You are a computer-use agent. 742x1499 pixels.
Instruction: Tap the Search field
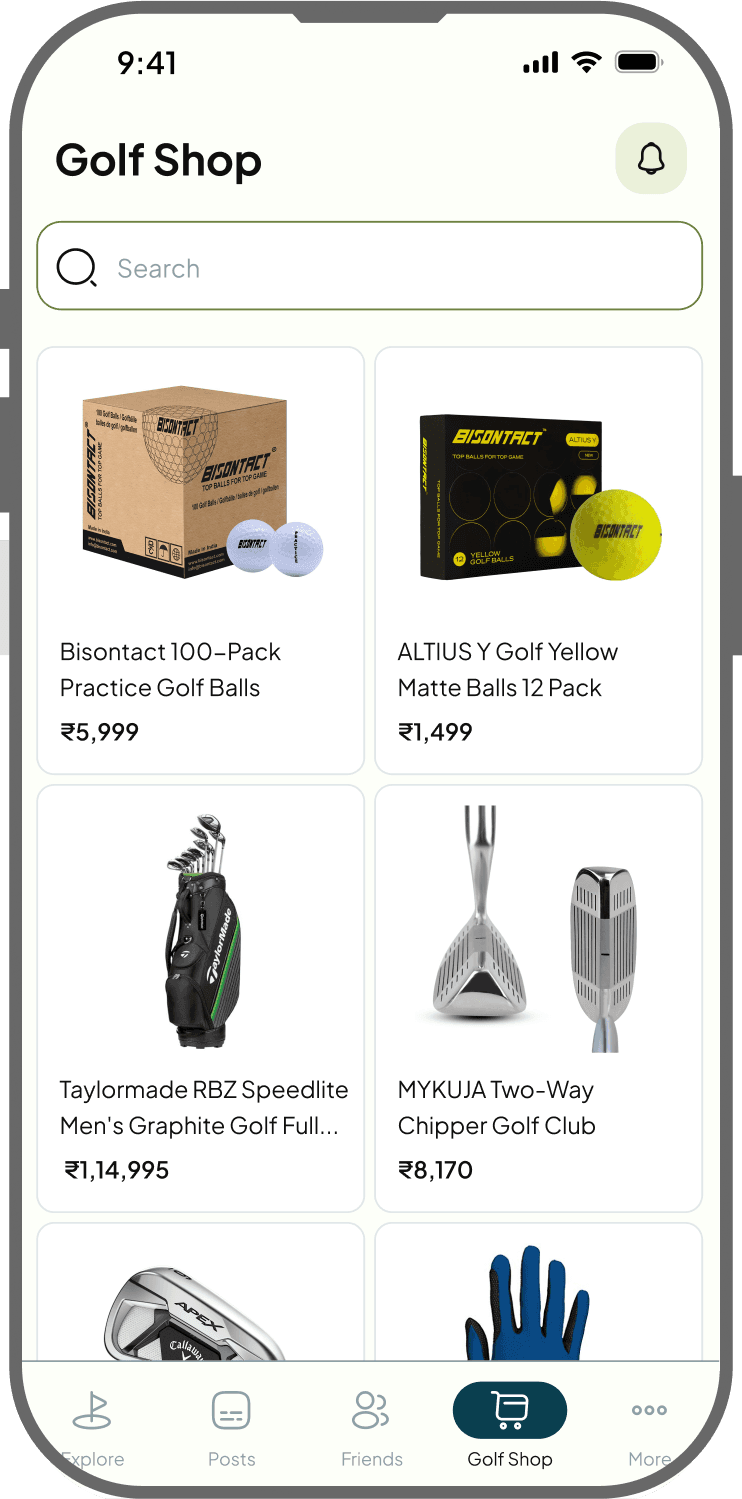tap(369, 266)
